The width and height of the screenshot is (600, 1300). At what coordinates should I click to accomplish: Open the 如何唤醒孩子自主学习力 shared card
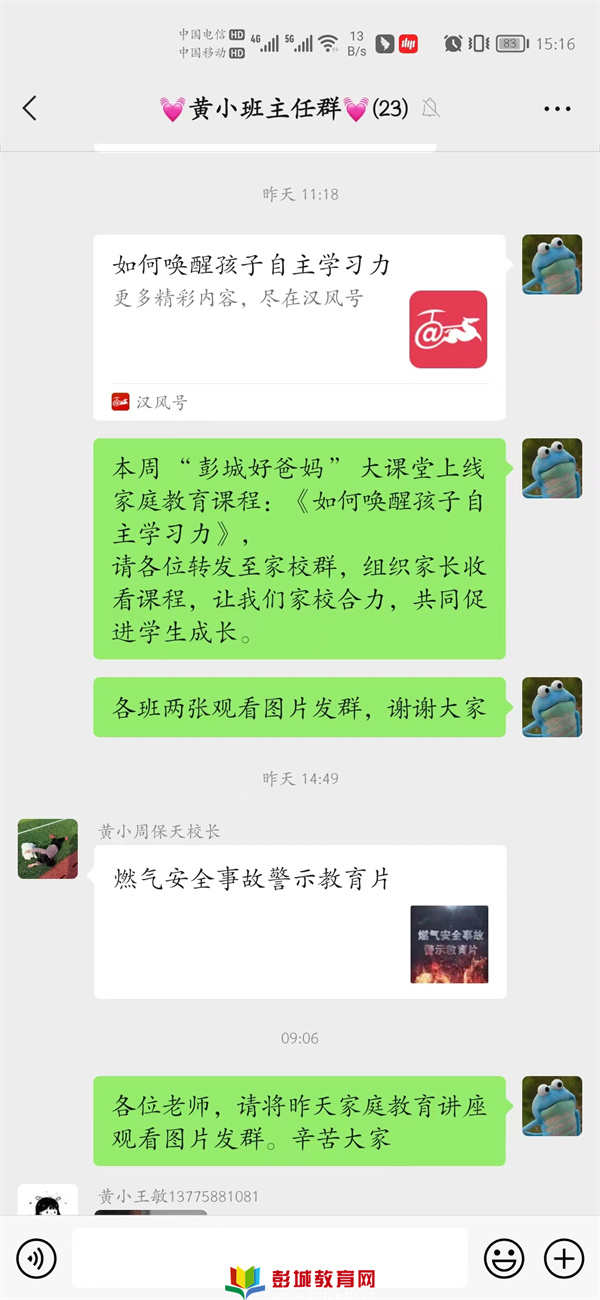(x=299, y=327)
